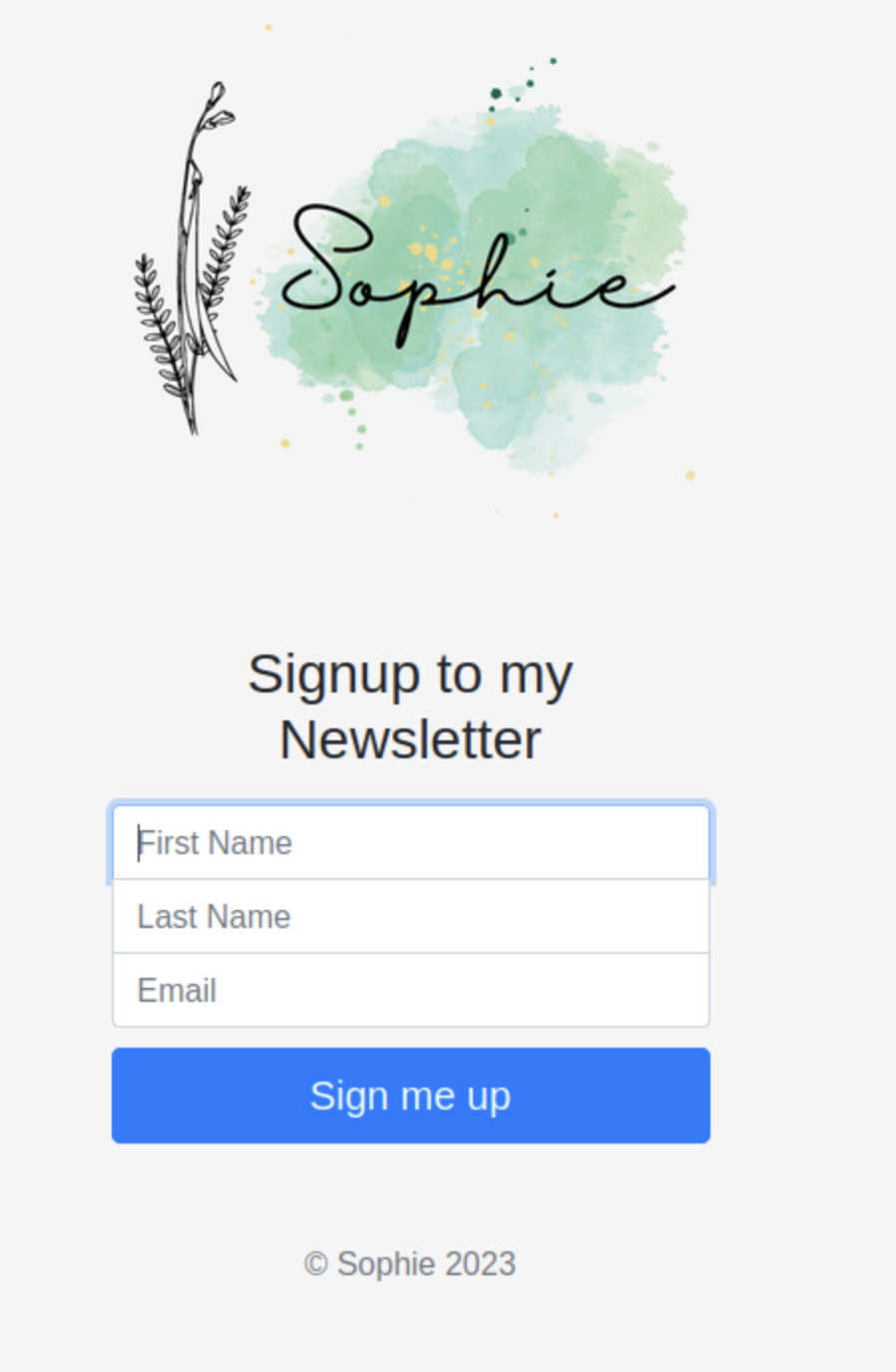The image size is (896, 1372).
Task: Click the copyright symbol in the footer
Action: [315, 1263]
